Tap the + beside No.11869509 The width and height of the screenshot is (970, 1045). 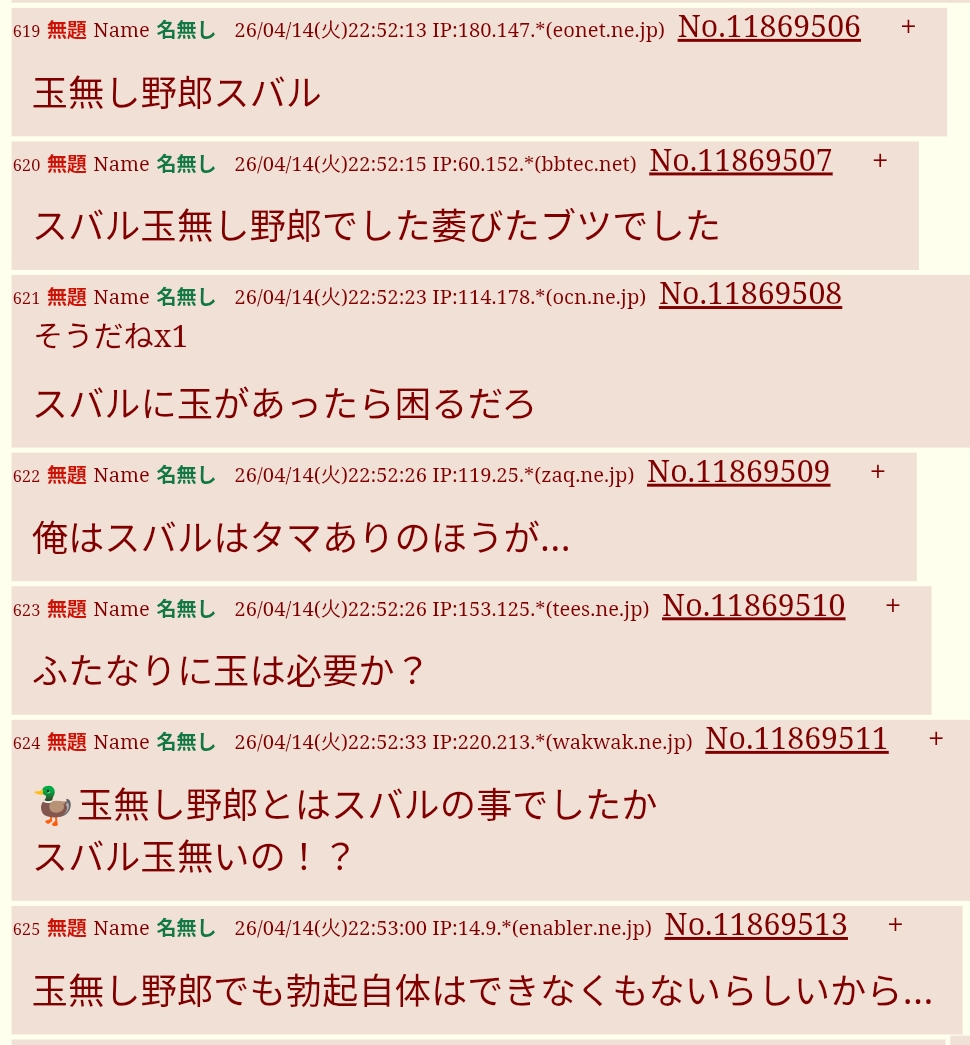tap(878, 472)
